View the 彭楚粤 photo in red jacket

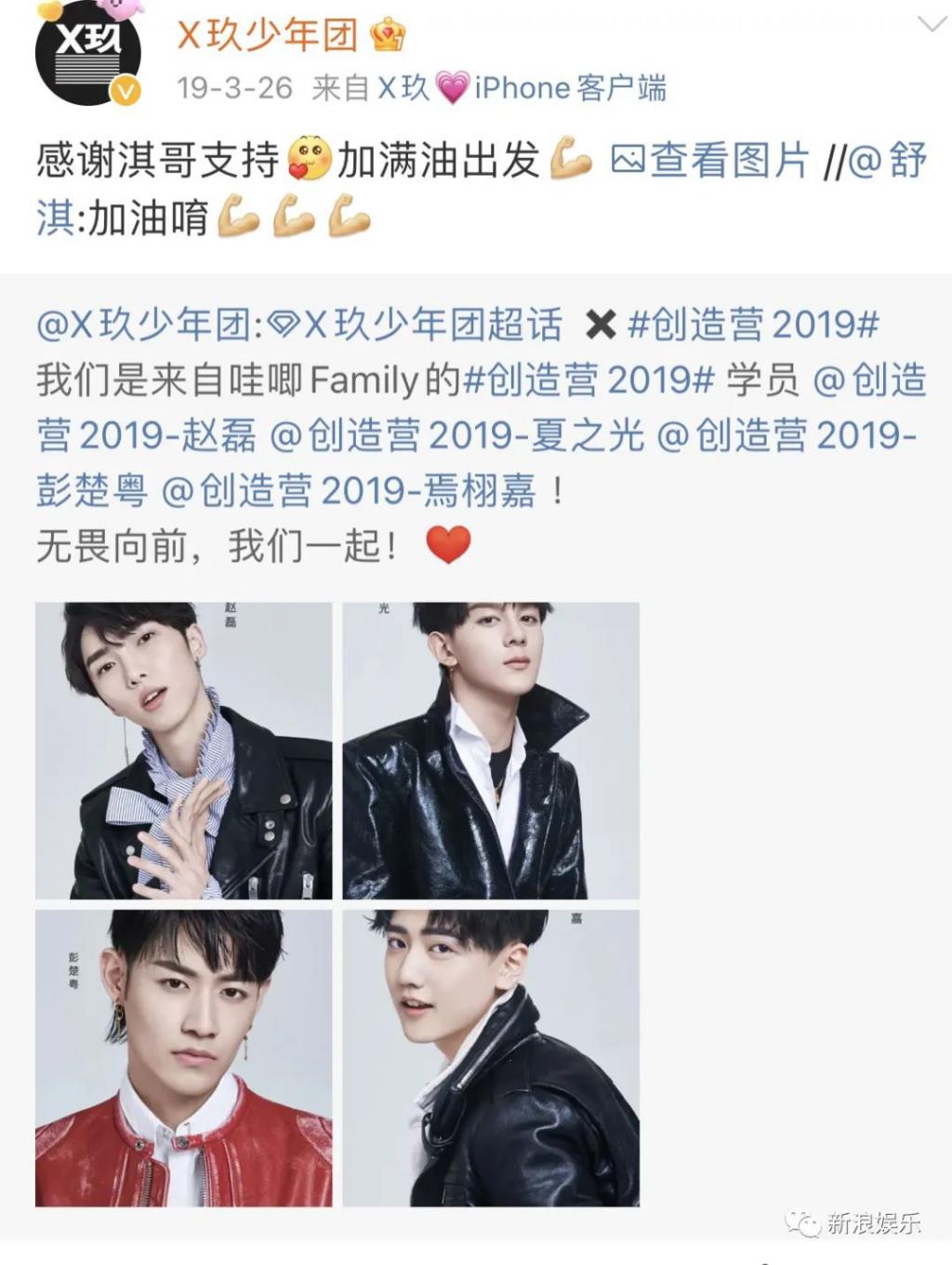click(183, 1058)
